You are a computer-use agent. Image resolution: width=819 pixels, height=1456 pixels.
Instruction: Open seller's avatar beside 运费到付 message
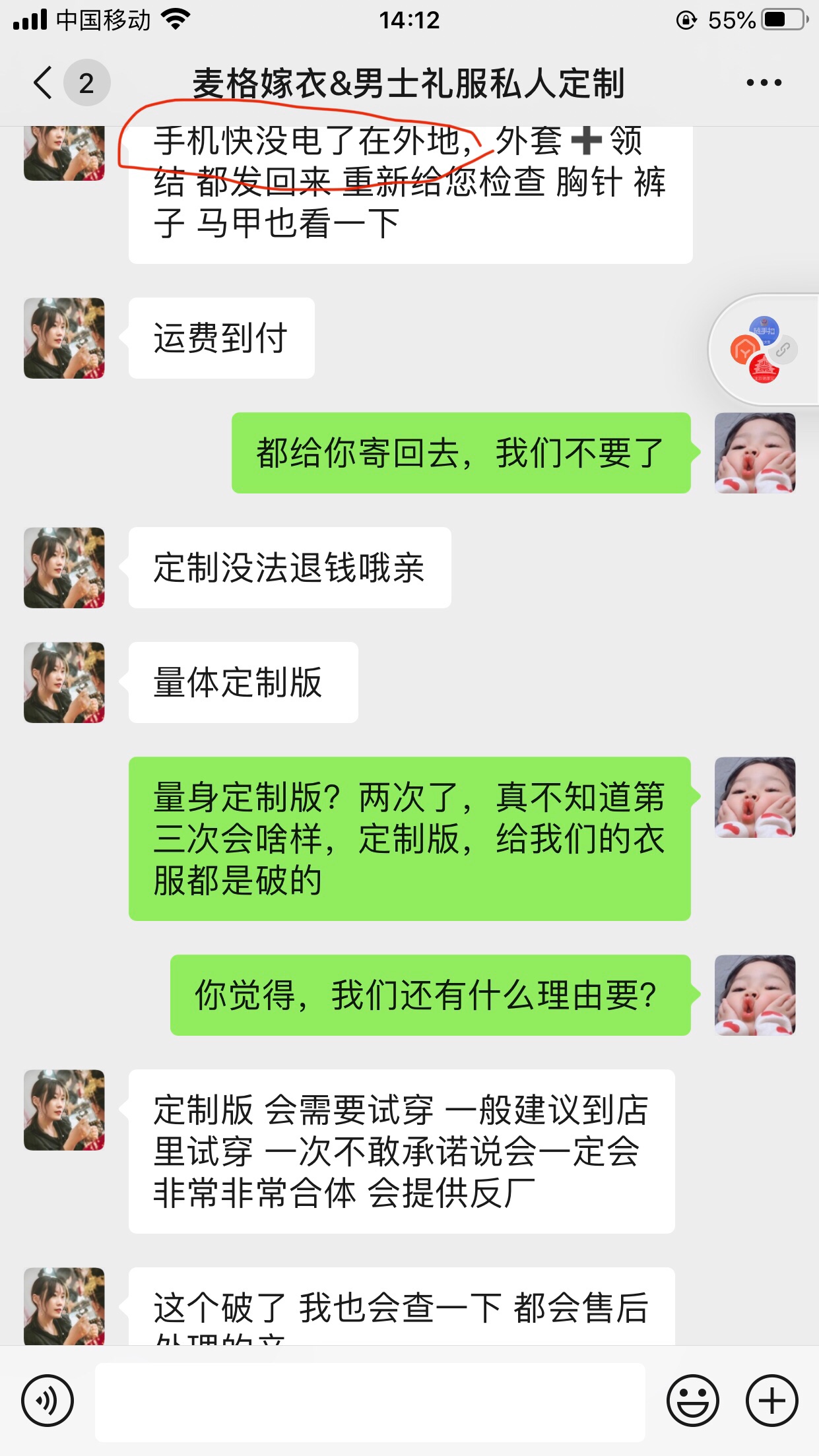click(x=64, y=338)
